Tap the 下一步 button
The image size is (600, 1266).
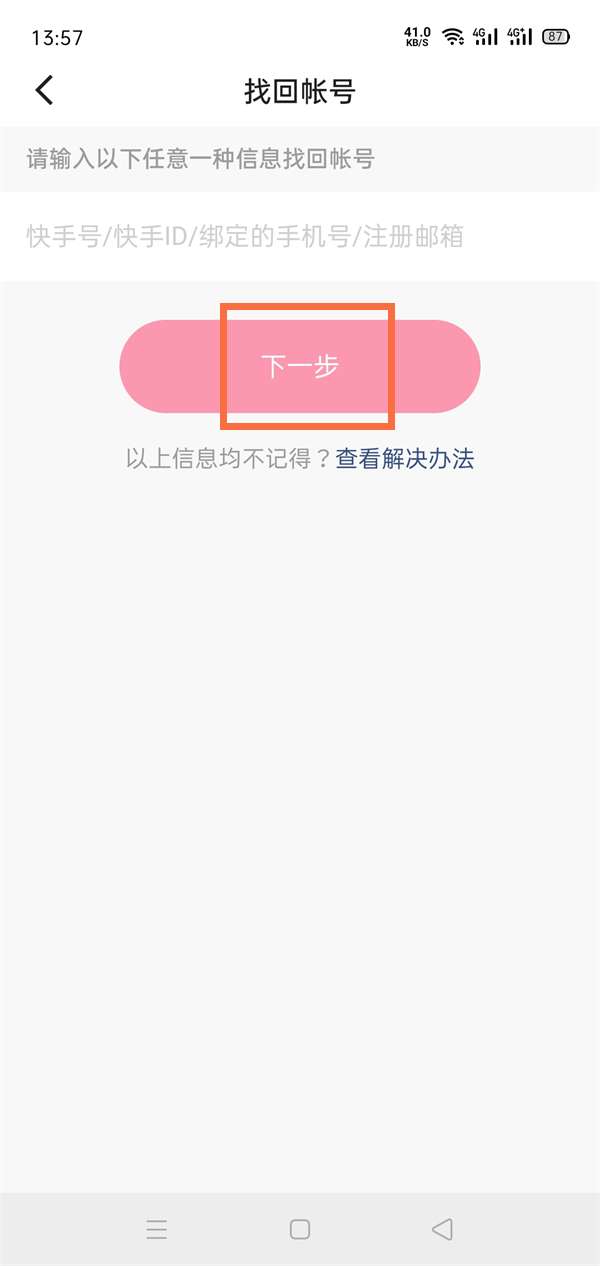(300, 366)
